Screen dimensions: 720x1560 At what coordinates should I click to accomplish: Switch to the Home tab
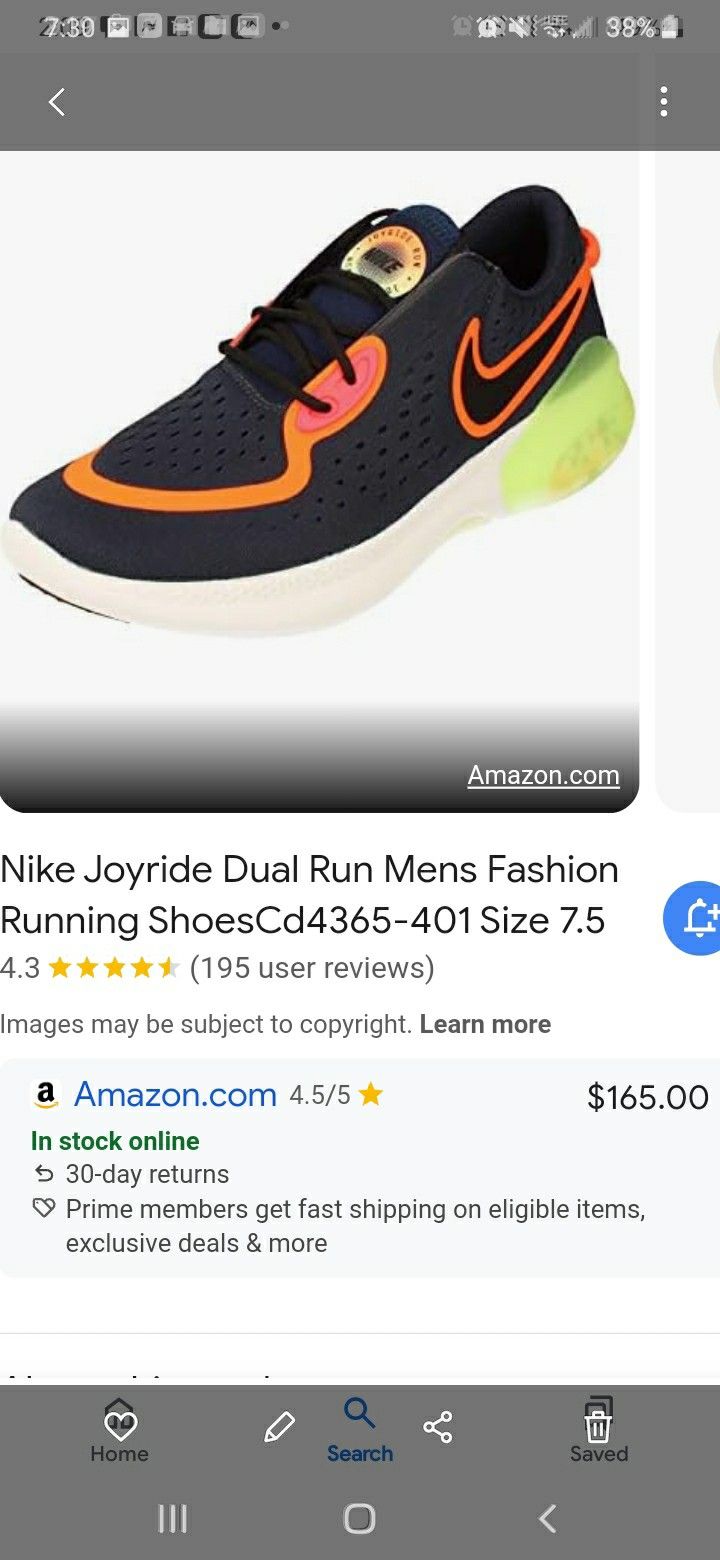pos(119,1433)
